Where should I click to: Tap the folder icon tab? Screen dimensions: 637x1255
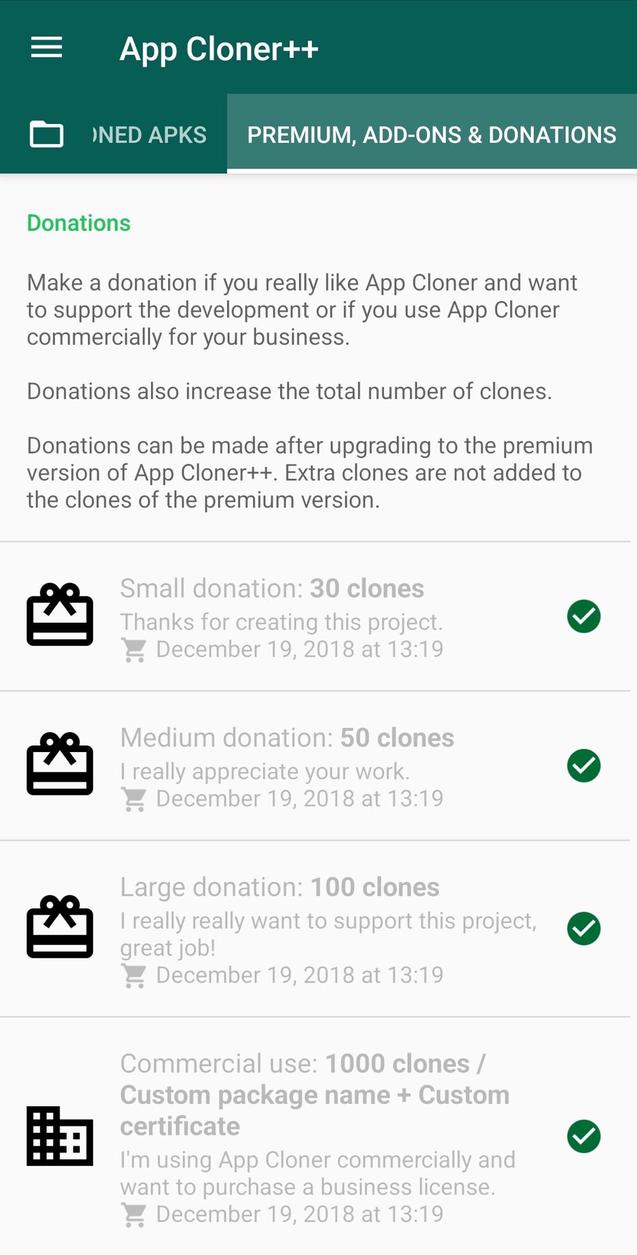tap(47, 134)
